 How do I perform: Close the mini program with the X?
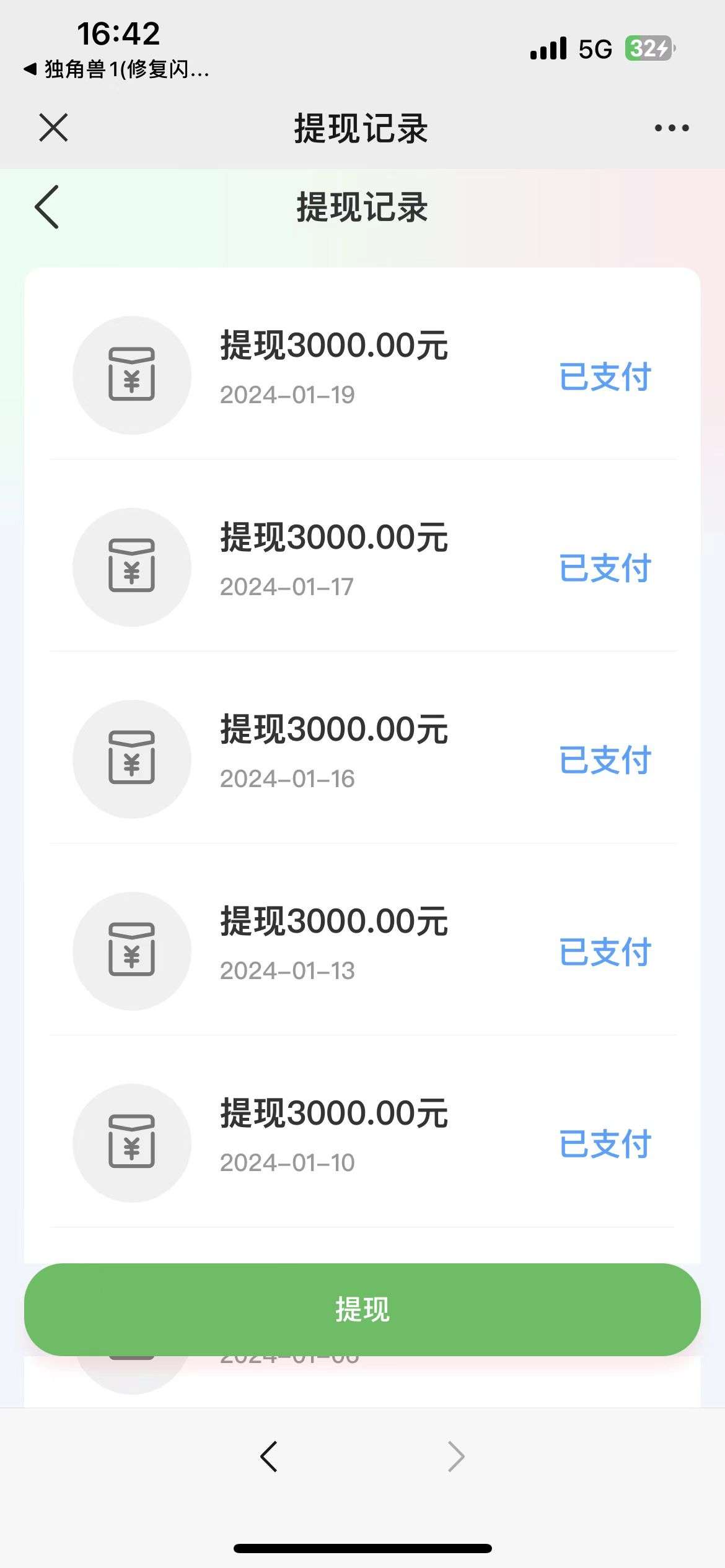(53, 128)
